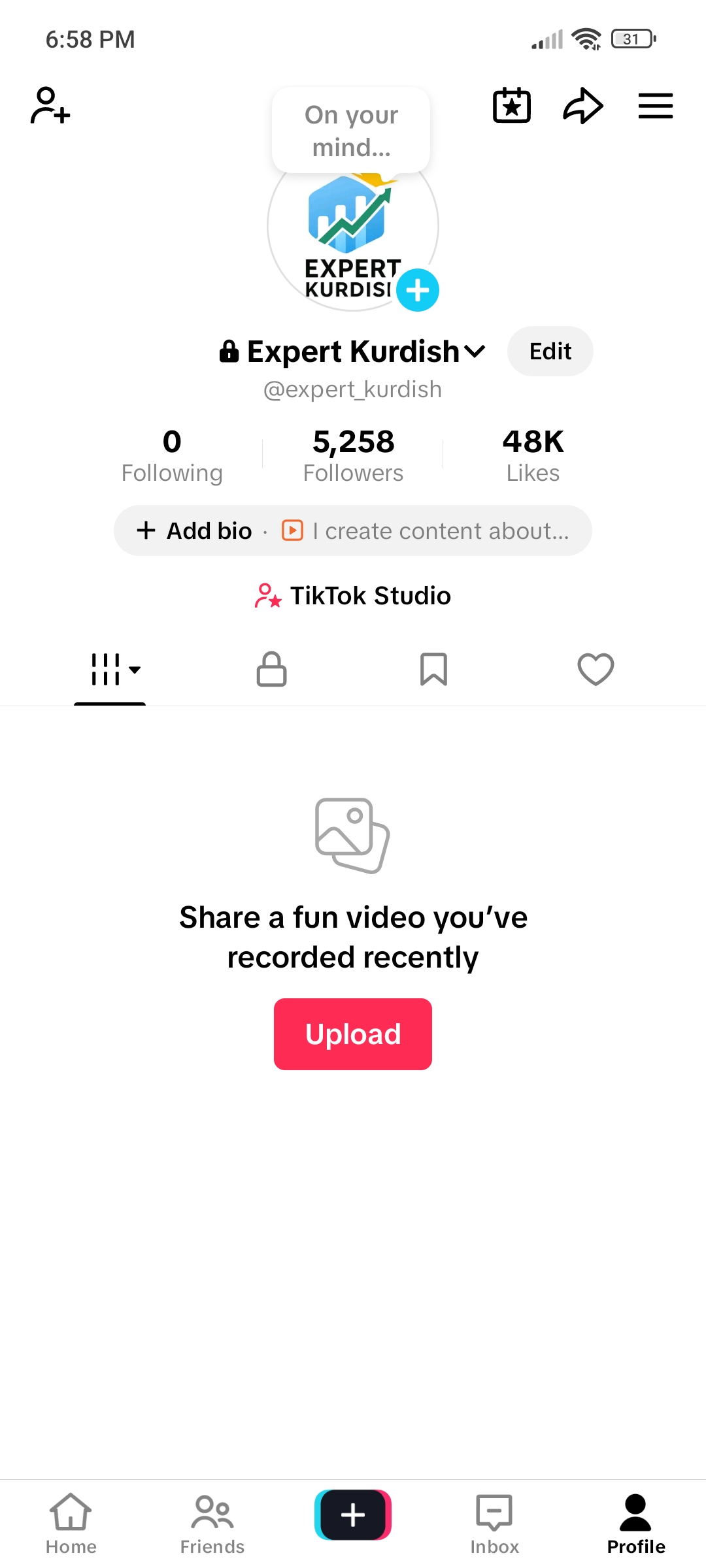Show the 48K Likes details
This screenshot has height=1568, width=706.
533,455
